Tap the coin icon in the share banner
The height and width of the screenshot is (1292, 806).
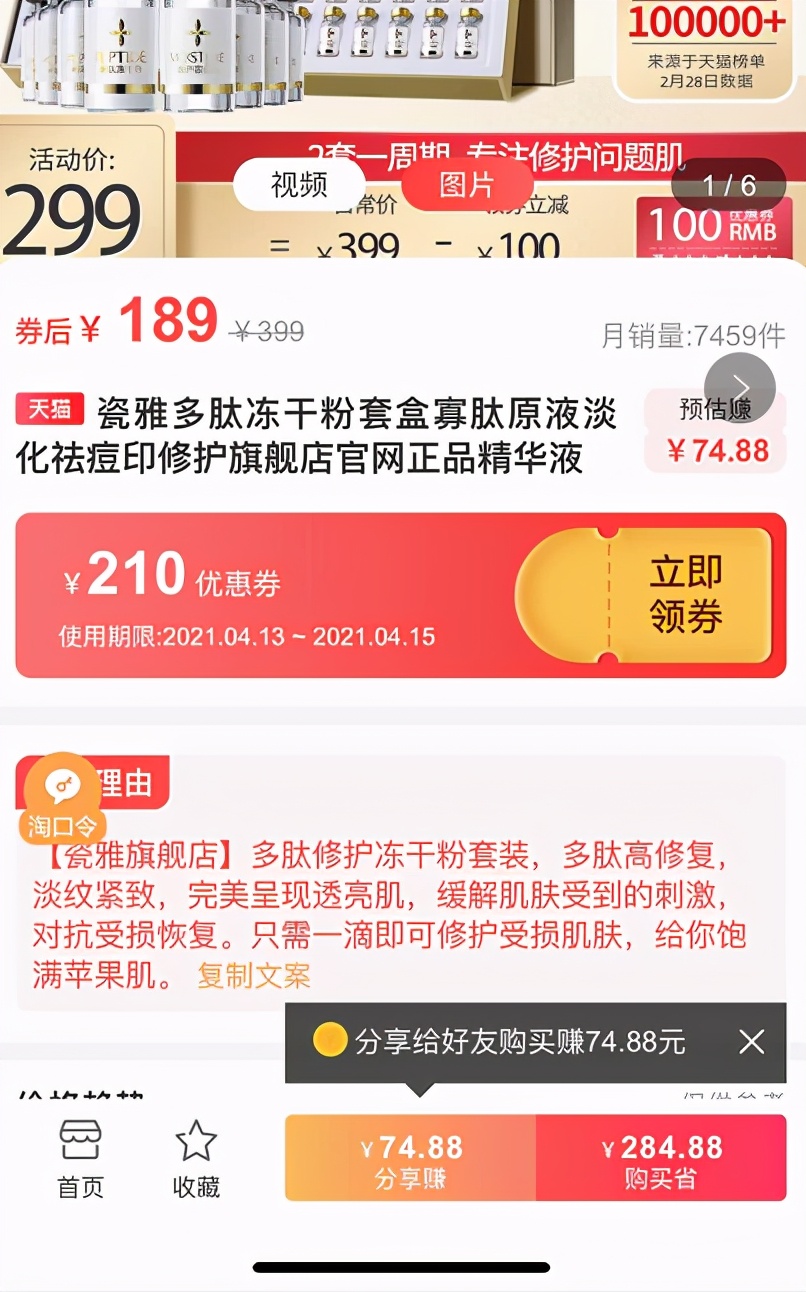click(329, 1042)
